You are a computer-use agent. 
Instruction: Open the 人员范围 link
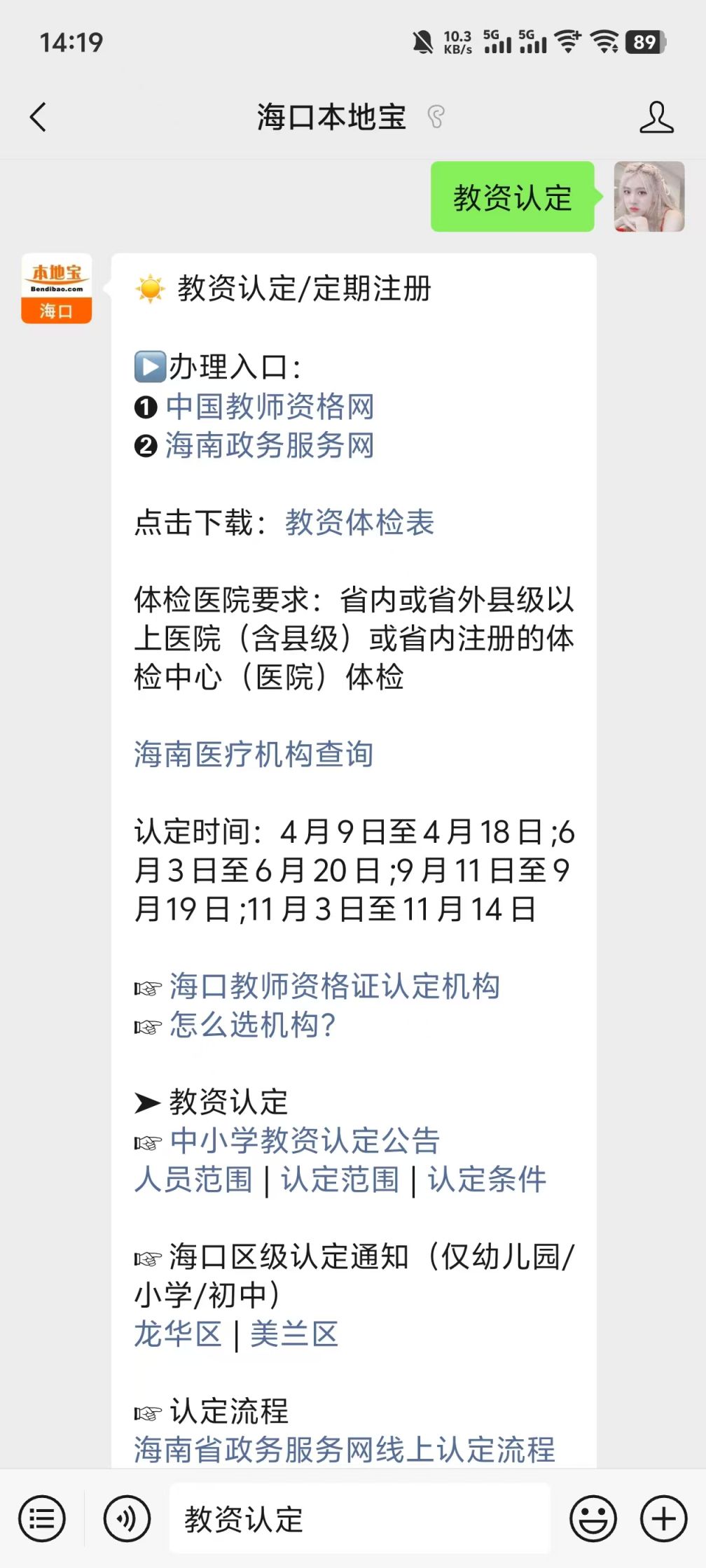pyautogui.click(x=193, y=1179)
